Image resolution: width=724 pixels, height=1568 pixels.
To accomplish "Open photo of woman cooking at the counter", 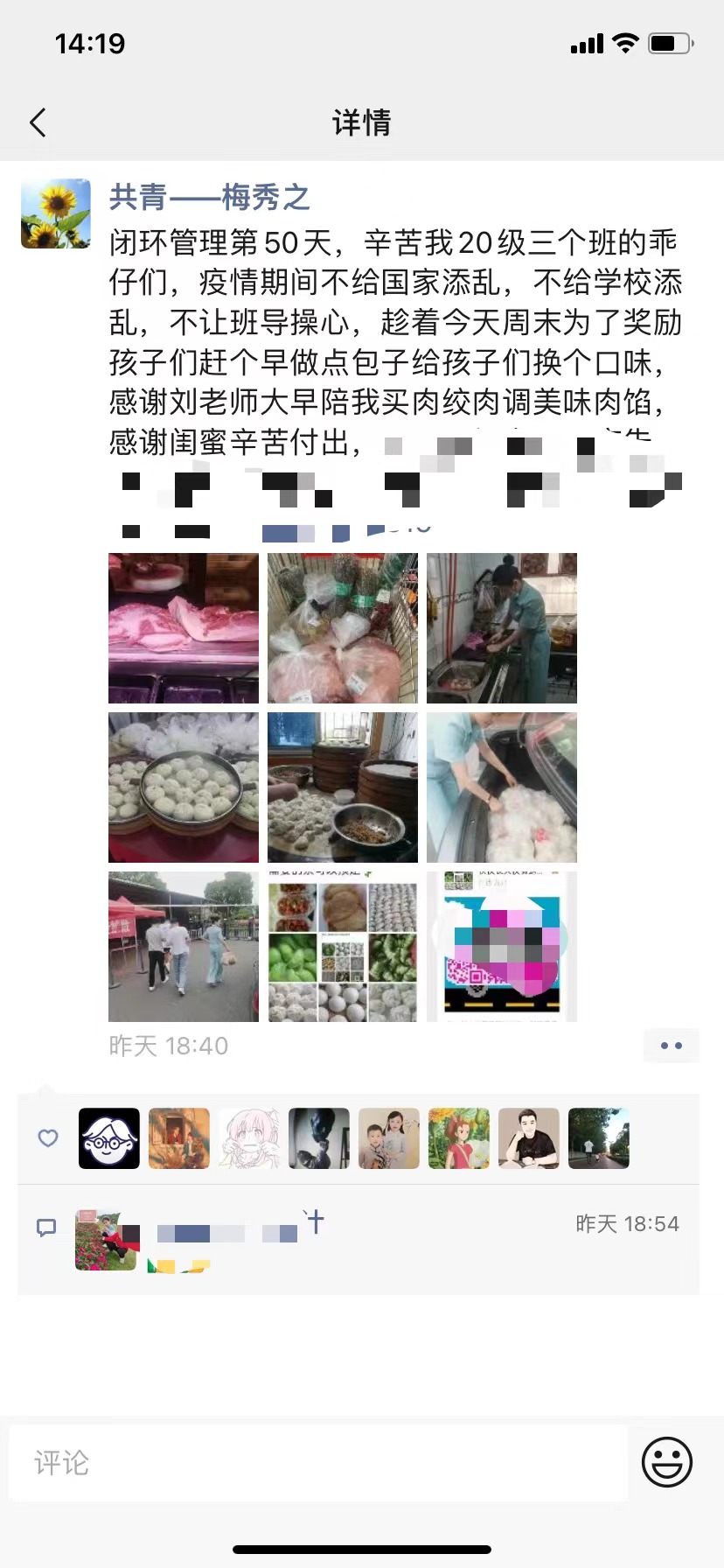I will (x=502, y=628).
